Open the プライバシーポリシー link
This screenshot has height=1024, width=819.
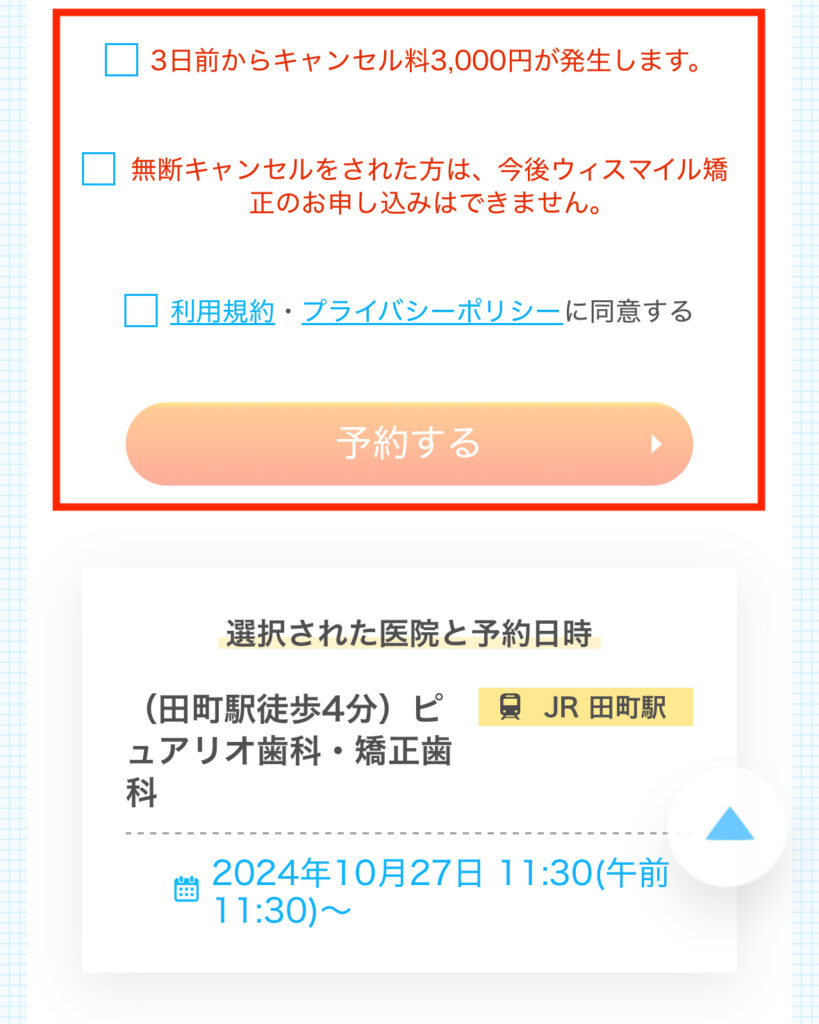(431, 311)
